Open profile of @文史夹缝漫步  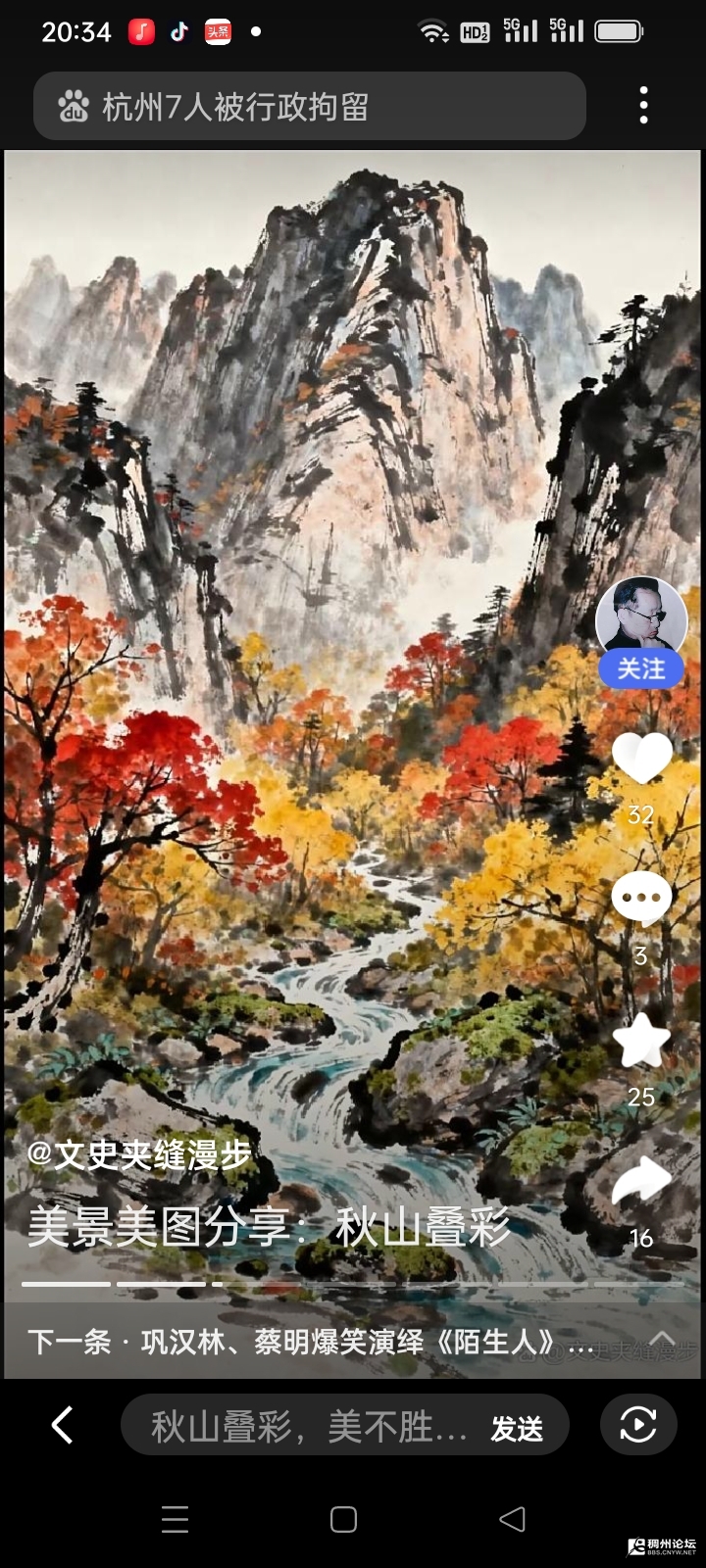138,1155
